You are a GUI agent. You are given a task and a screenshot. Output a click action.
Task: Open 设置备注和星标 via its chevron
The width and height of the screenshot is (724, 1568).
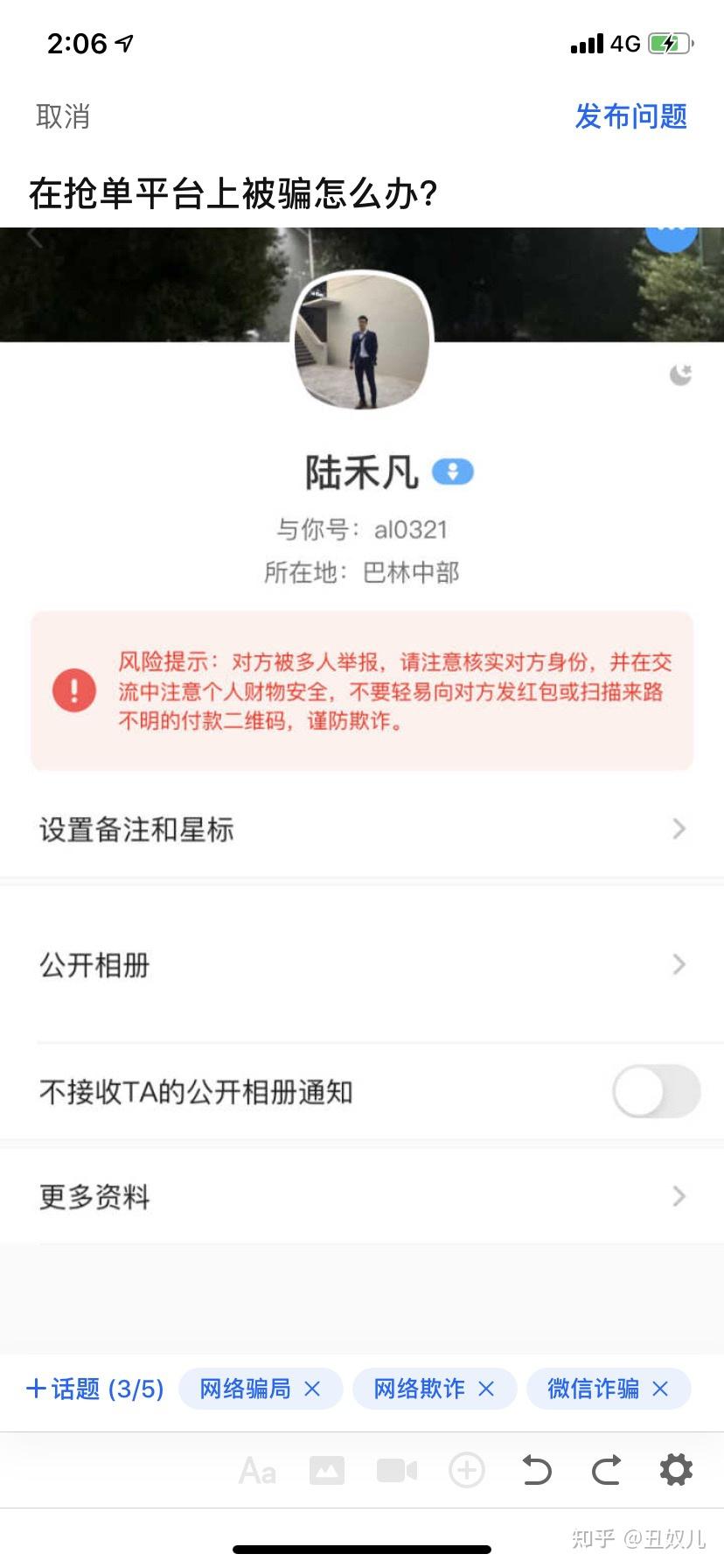pos(678,828)
